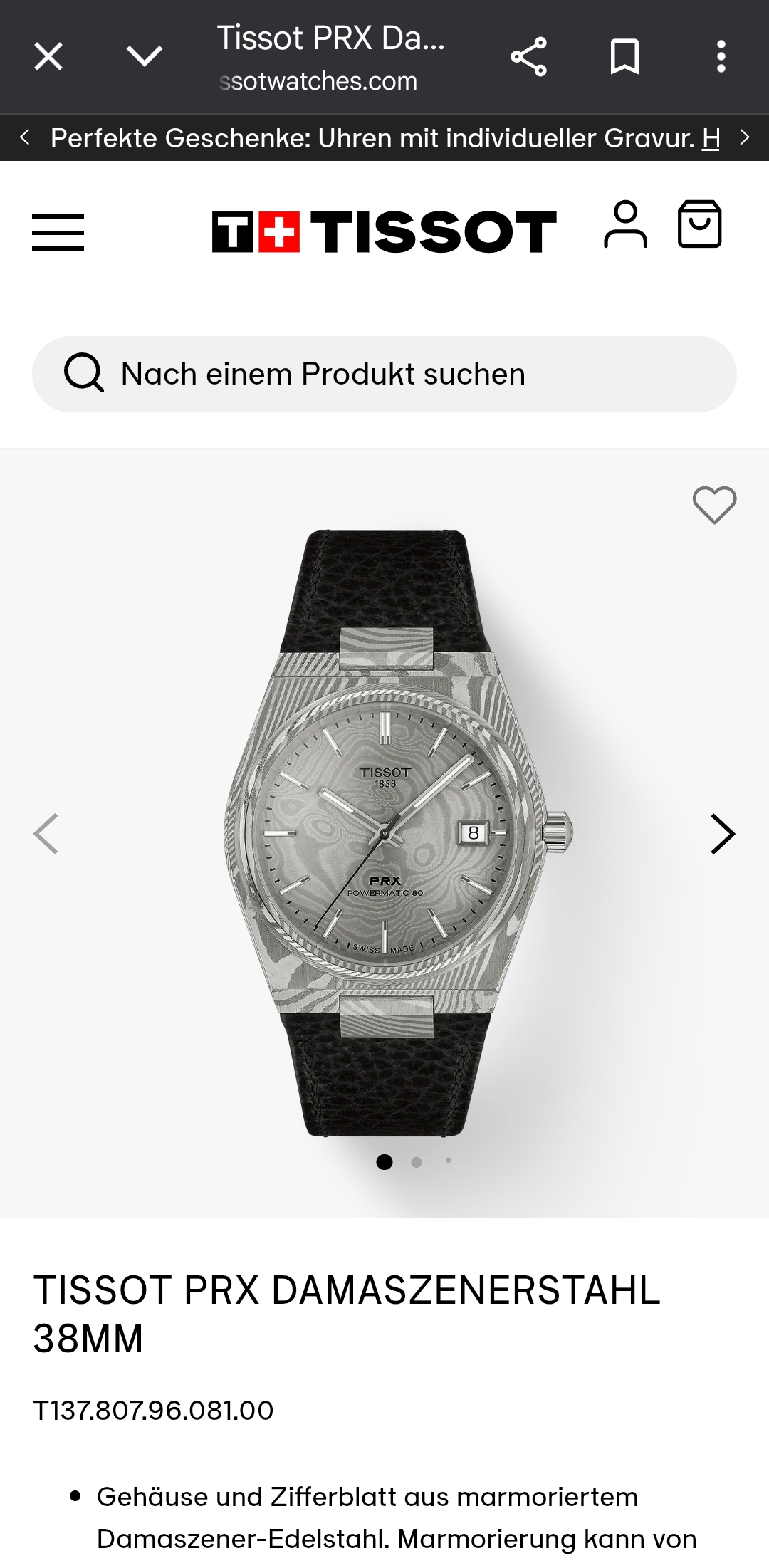Open the user account icon
The image size is (769, 1568).
pos(625,224)
